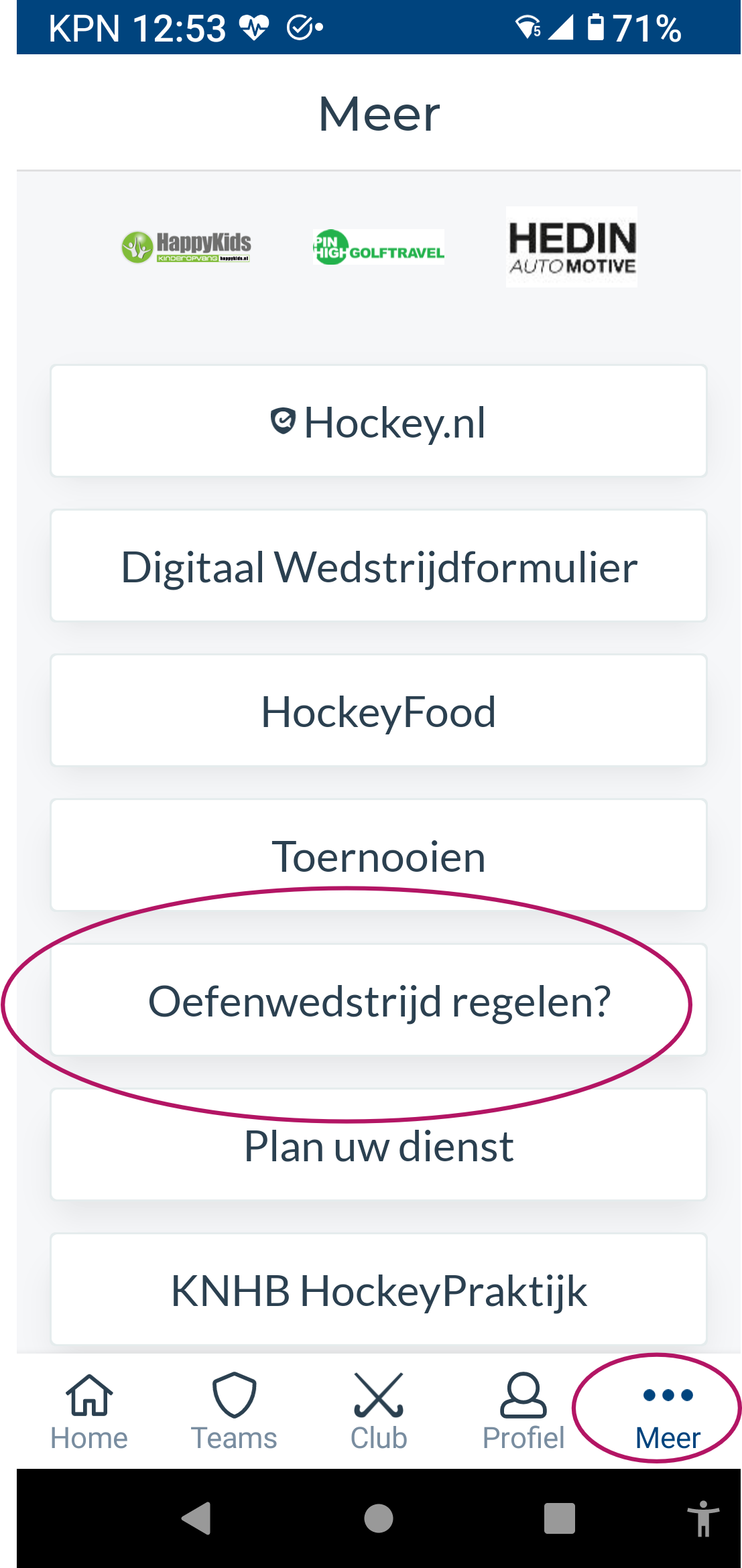The image size is (742, 1568).
Task: Open the HockeyFood option
Action: tap(379, 711)
